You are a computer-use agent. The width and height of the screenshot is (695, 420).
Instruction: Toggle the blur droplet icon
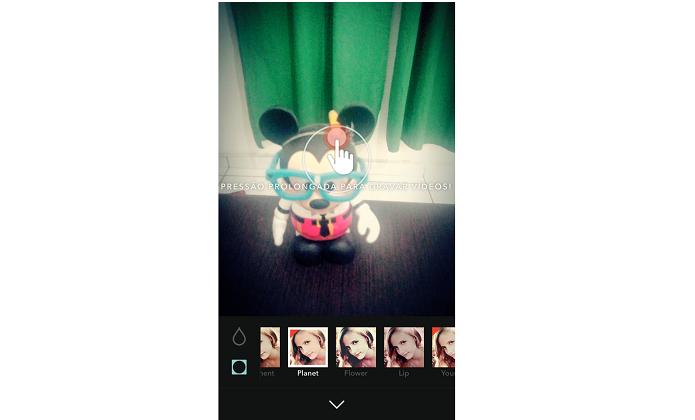239,337
